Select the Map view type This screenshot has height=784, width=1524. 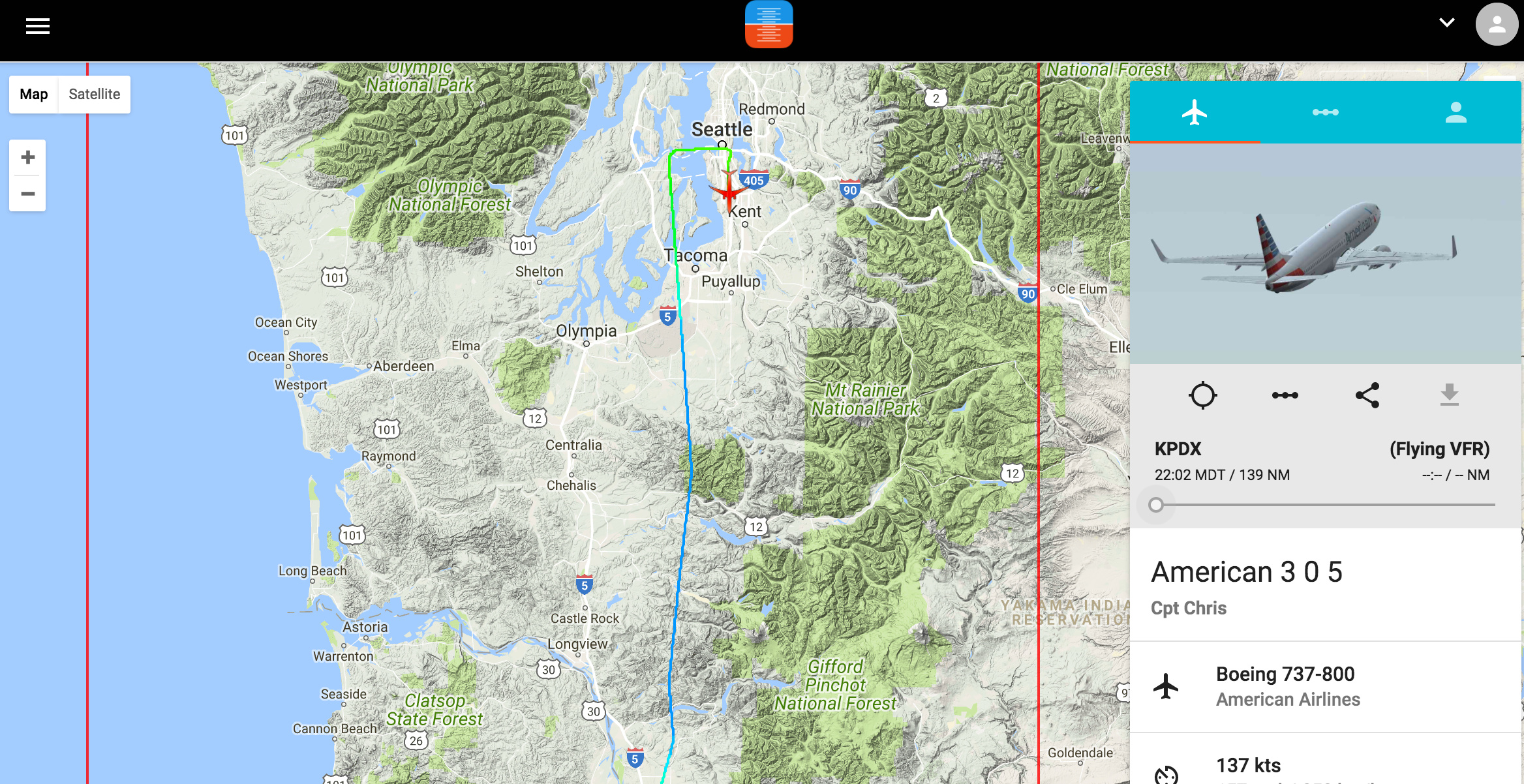tap(34, 95)
